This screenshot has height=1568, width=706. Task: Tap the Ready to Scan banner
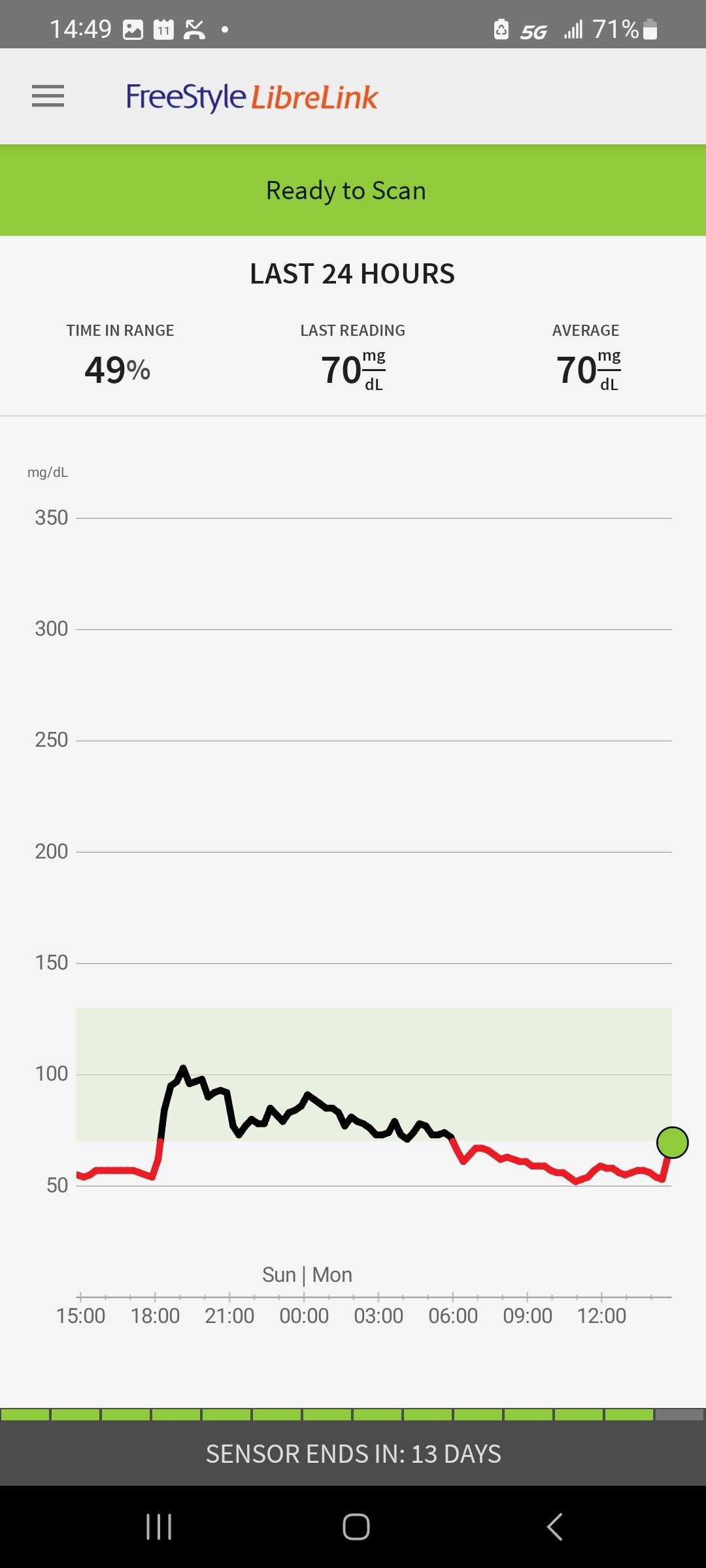click(x=353, y=190)
